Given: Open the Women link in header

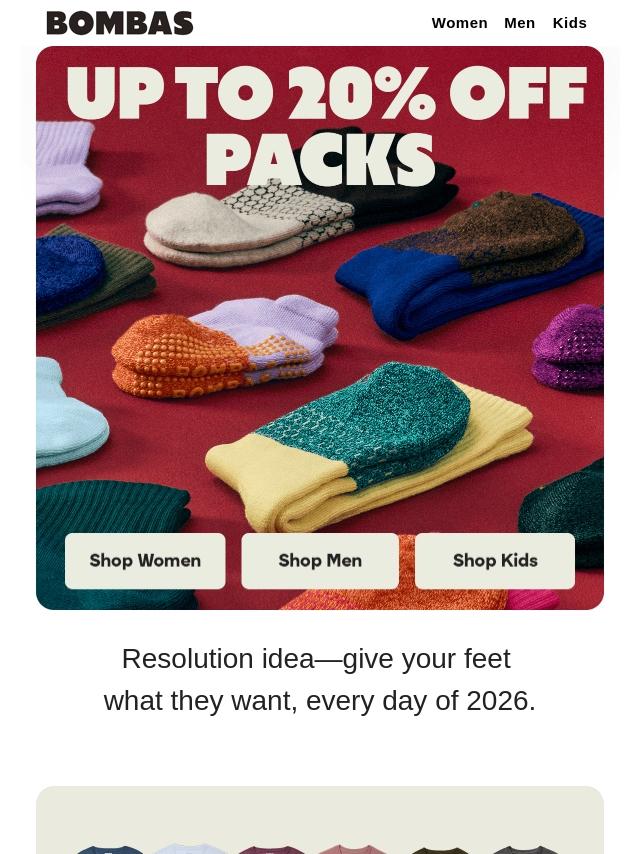Looking at the screenshot, I should (459, 23).
